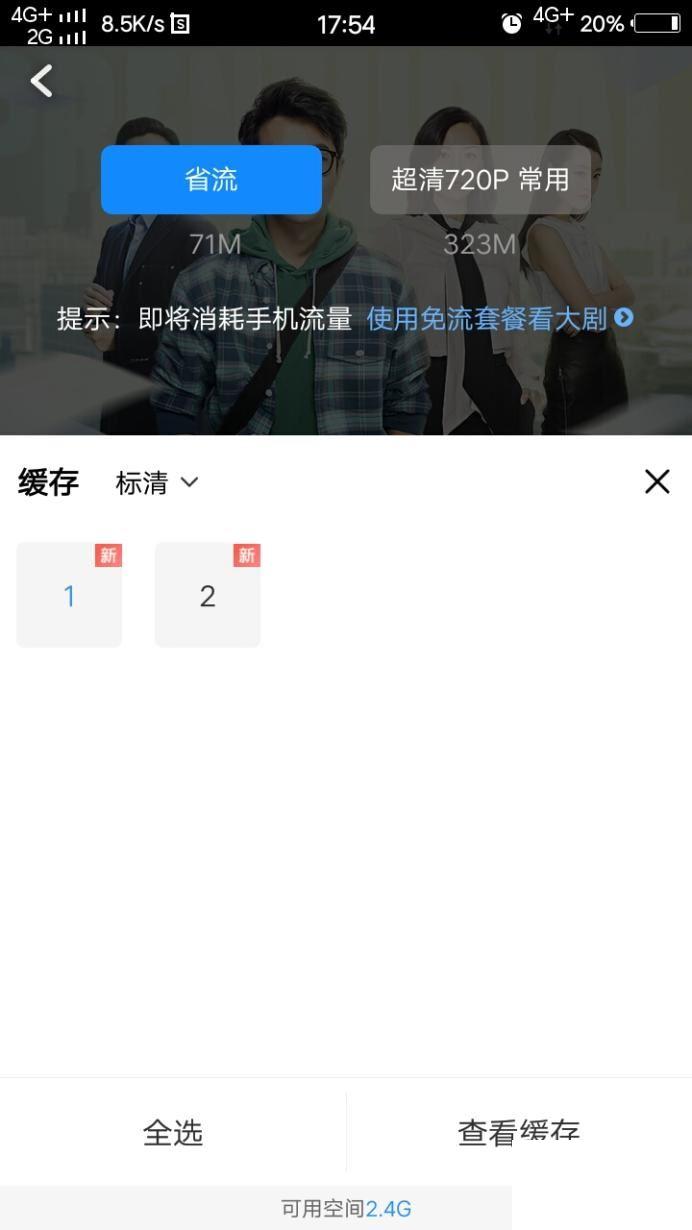Choose 超清720P 常用 quality option
Image resolution: width=692 pixels, height=1230 pixels.
pyautogui.click(x=480, y=180)
